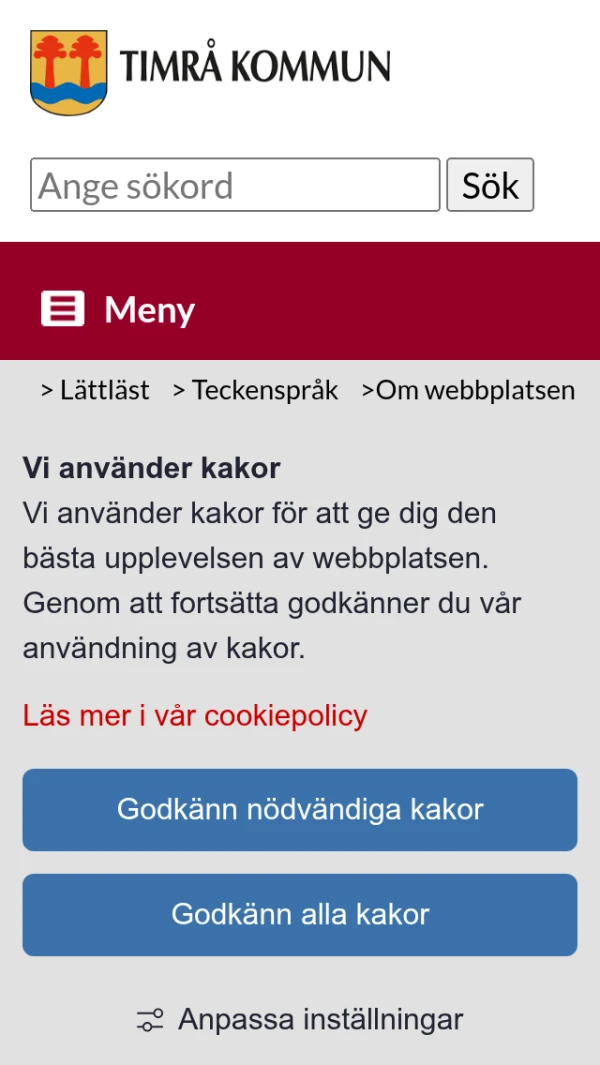
Task: Accept all cookies with Godkänn alla kakor
Action: coord(300,915)
